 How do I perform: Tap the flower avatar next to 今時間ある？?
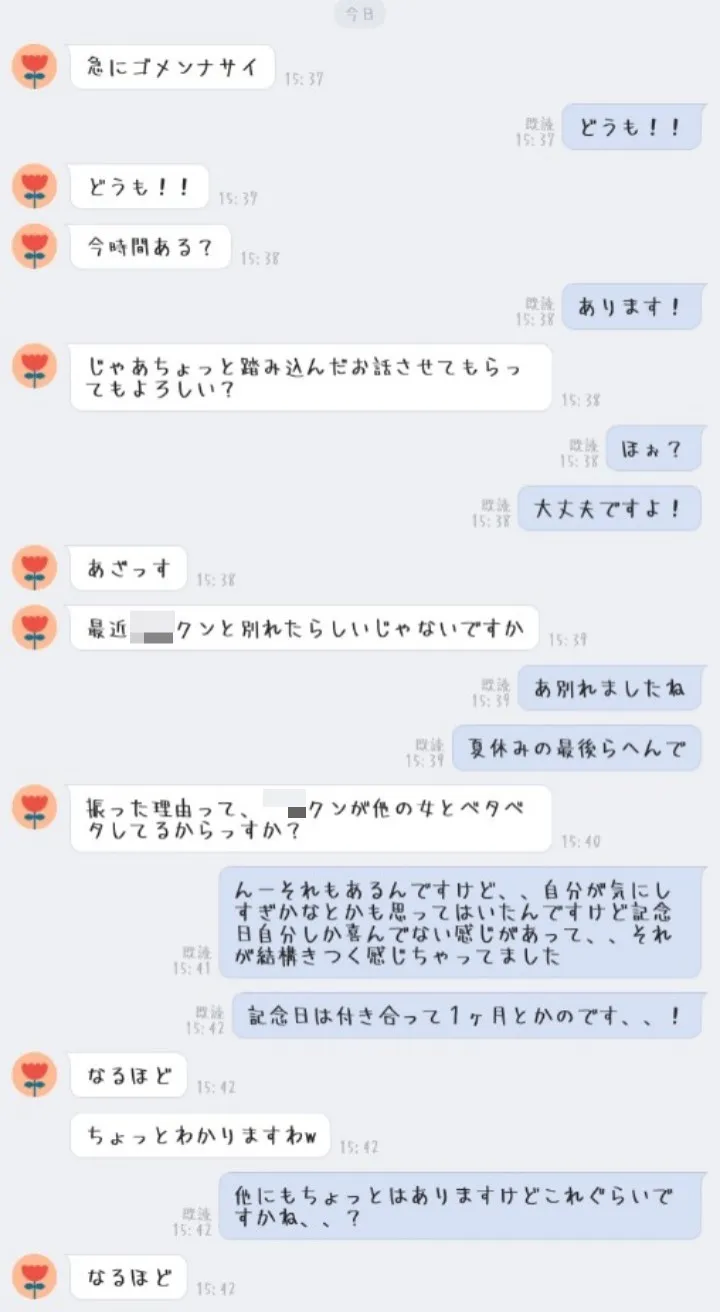pos(34,246)
